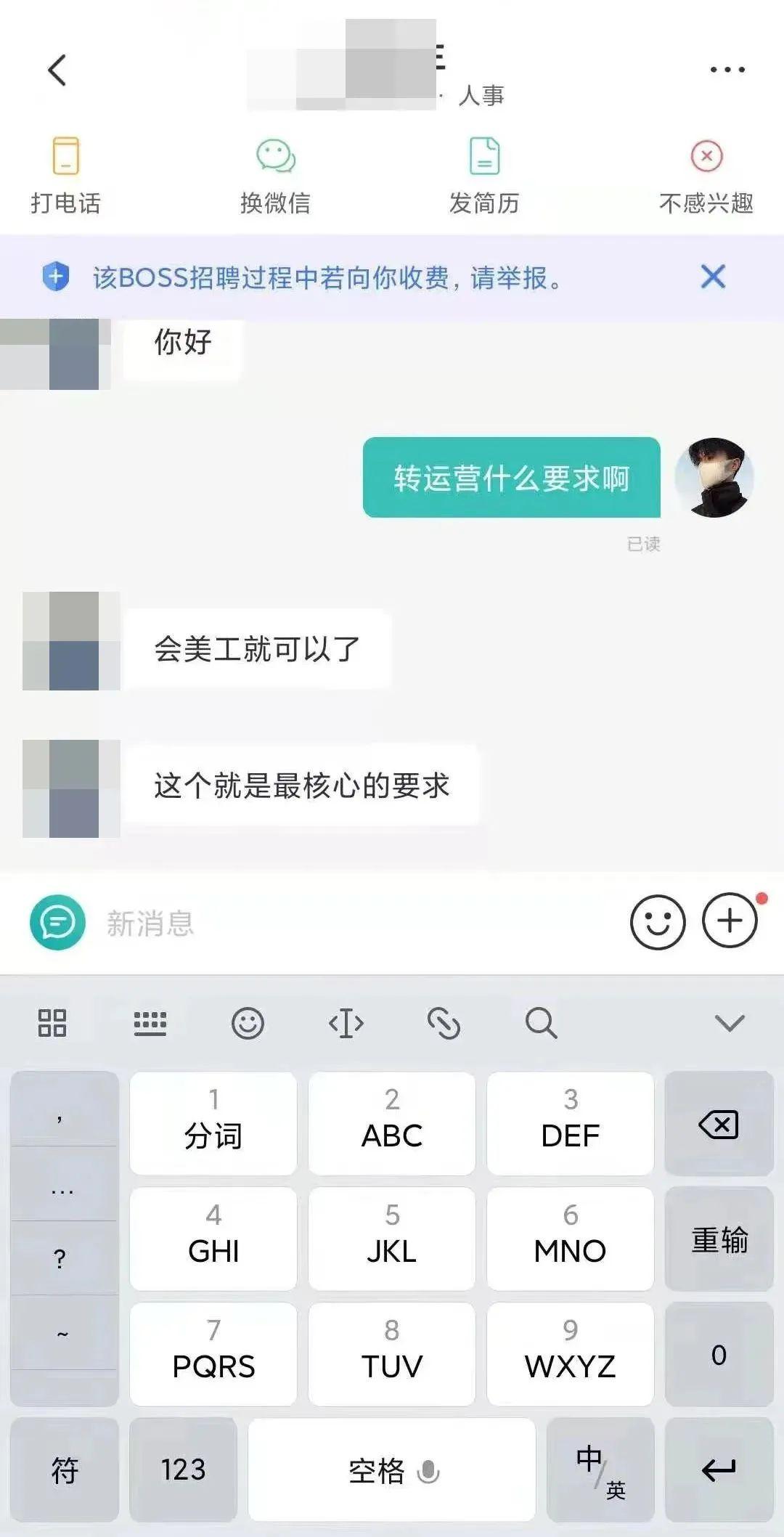Mark as 不感兴趣
The image size is (784, 1537).
(706, 175)
